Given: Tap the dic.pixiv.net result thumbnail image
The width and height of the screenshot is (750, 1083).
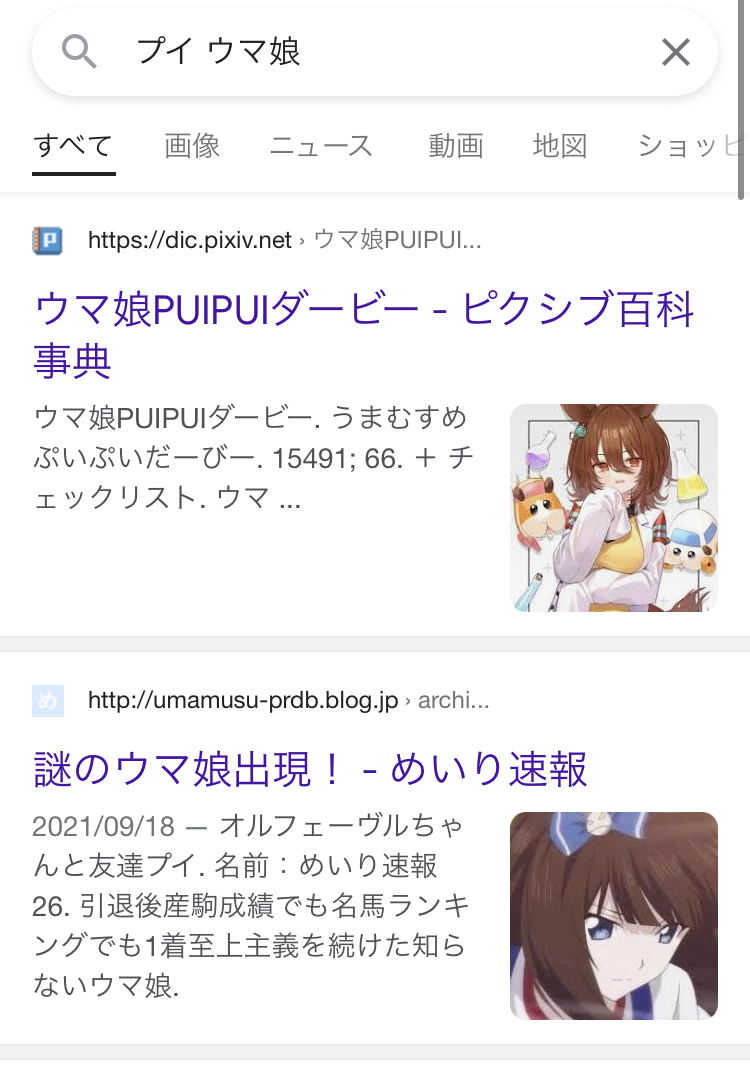Looking at the screenshot, I should [613, 508].
